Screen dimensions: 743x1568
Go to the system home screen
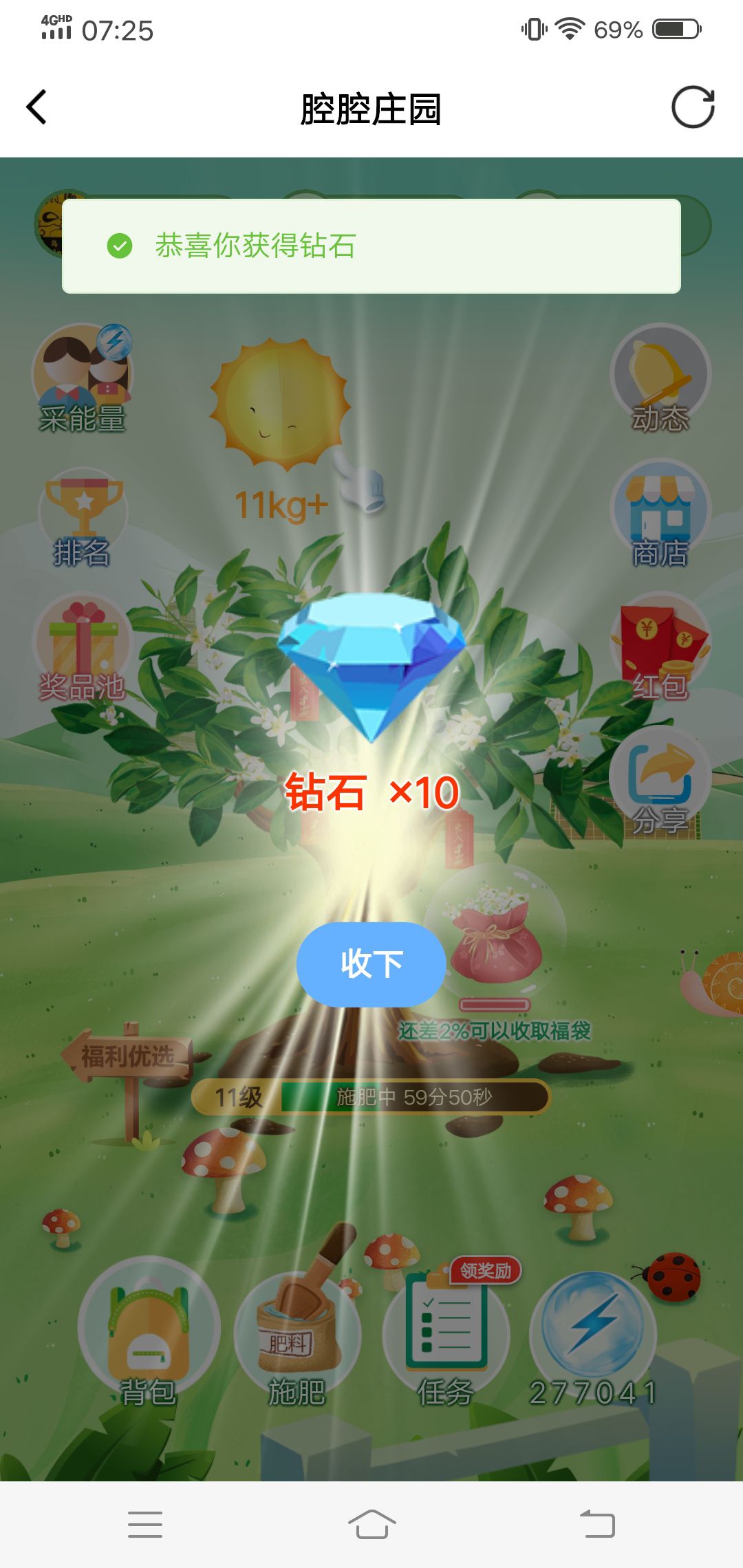(371, 1524)
